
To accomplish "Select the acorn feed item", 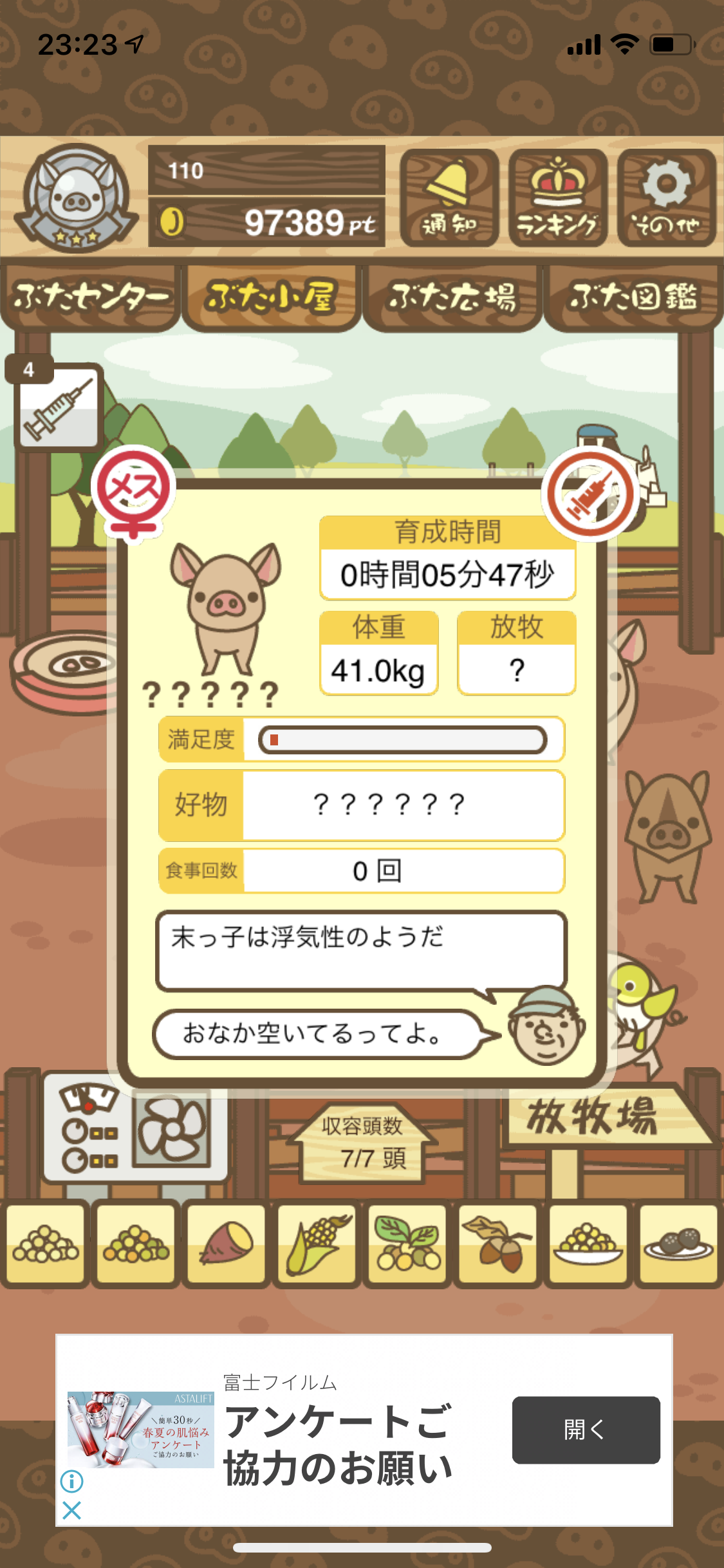I will tap(497, 1245).
